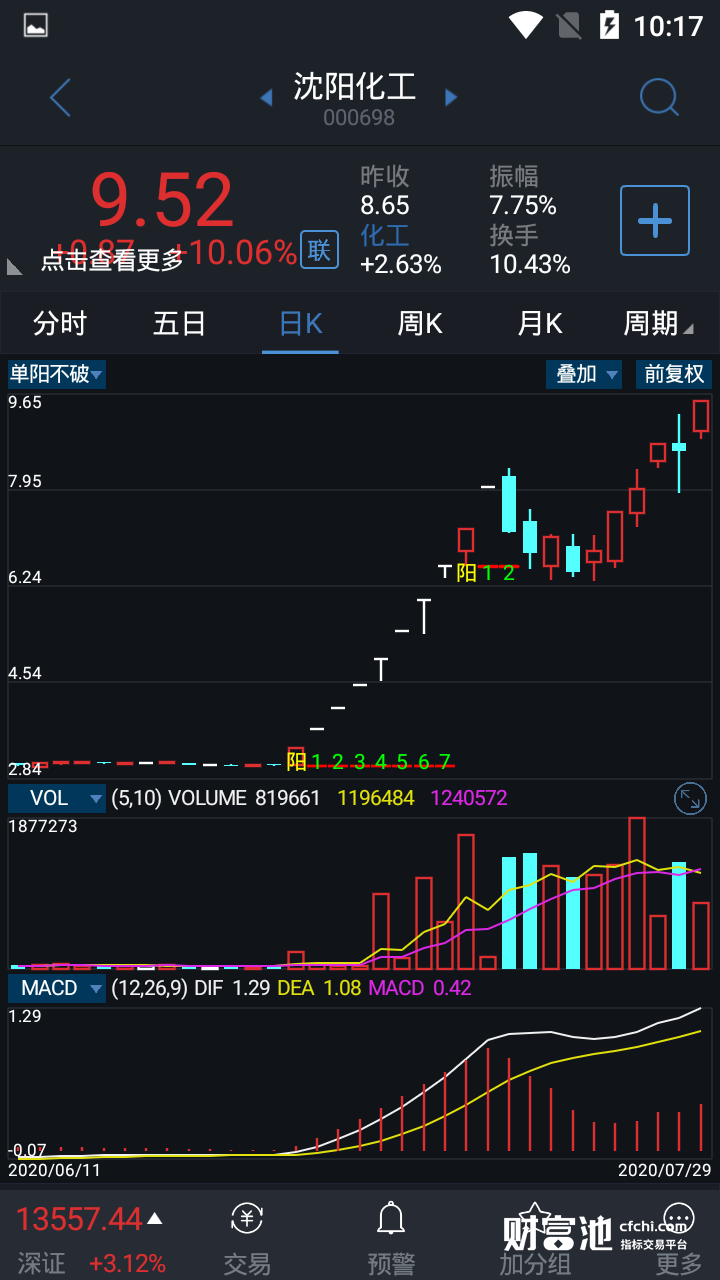Tap 点击查看更多 to see more details
720x1280 pixels.
(x=112, y=260)
